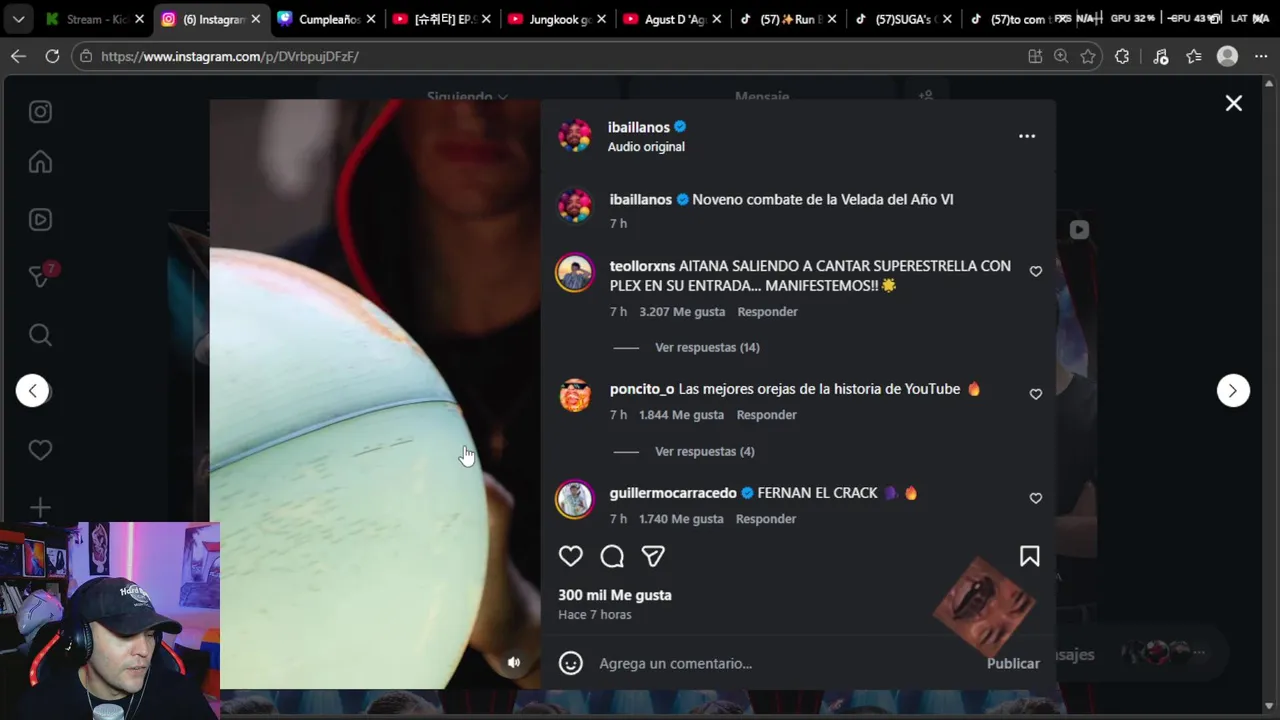
Task: Mute the video's audio
Action: tap(513, 662)
